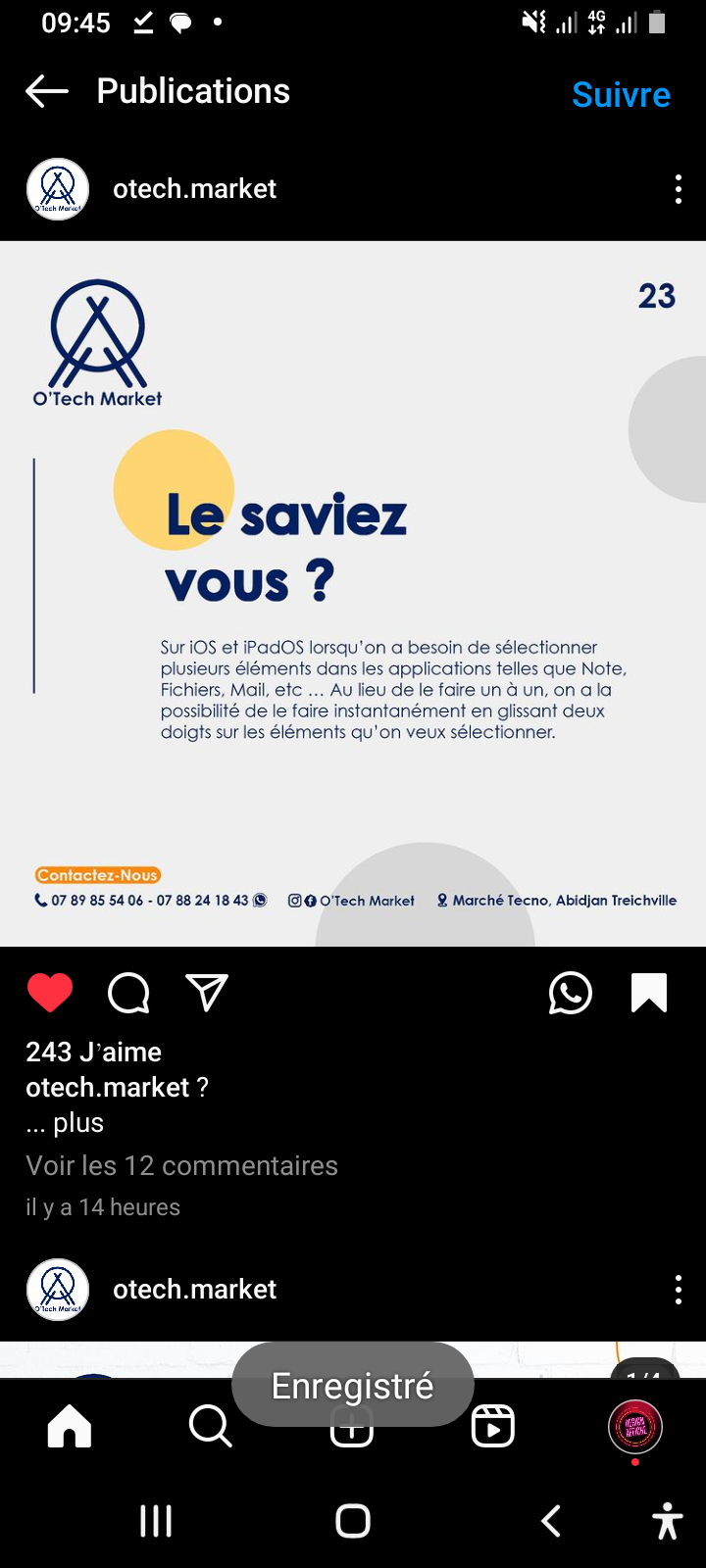Open options menu for the first otech.market post
Viewport: 706px width, 1568px height.
pyautogui.click(x=678, y=189)
